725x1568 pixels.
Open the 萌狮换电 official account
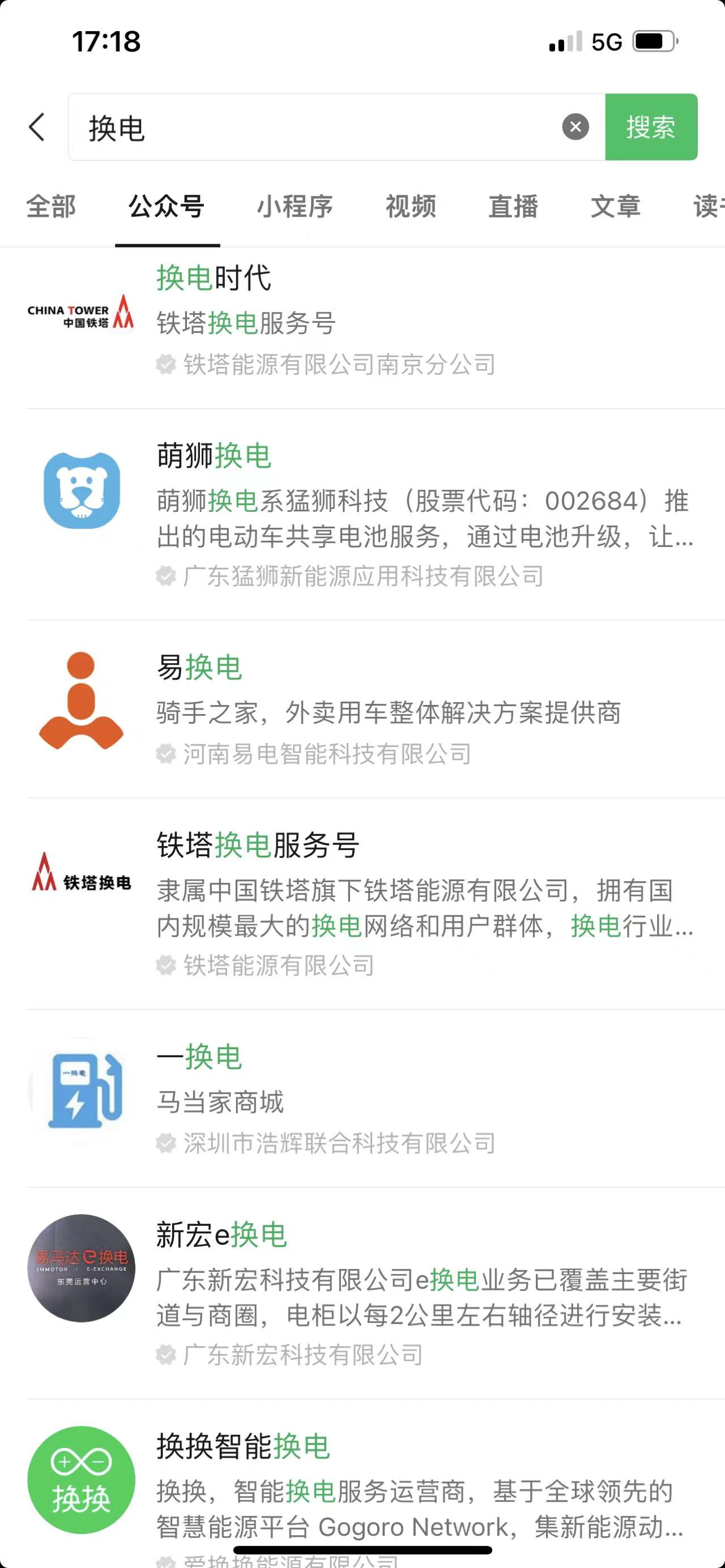[365, 514]
